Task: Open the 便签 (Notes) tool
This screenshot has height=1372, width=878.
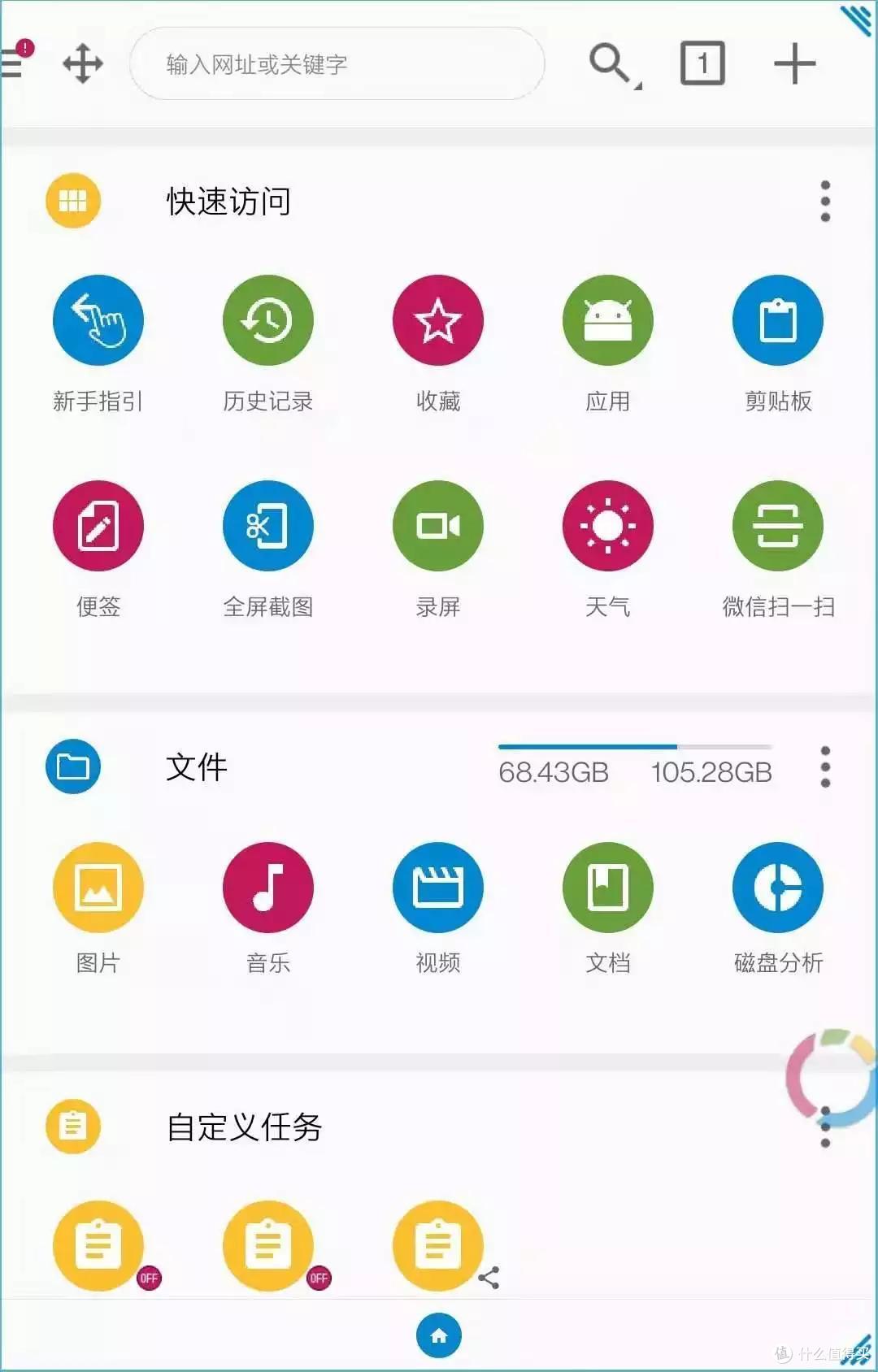Action: point(98,525)
